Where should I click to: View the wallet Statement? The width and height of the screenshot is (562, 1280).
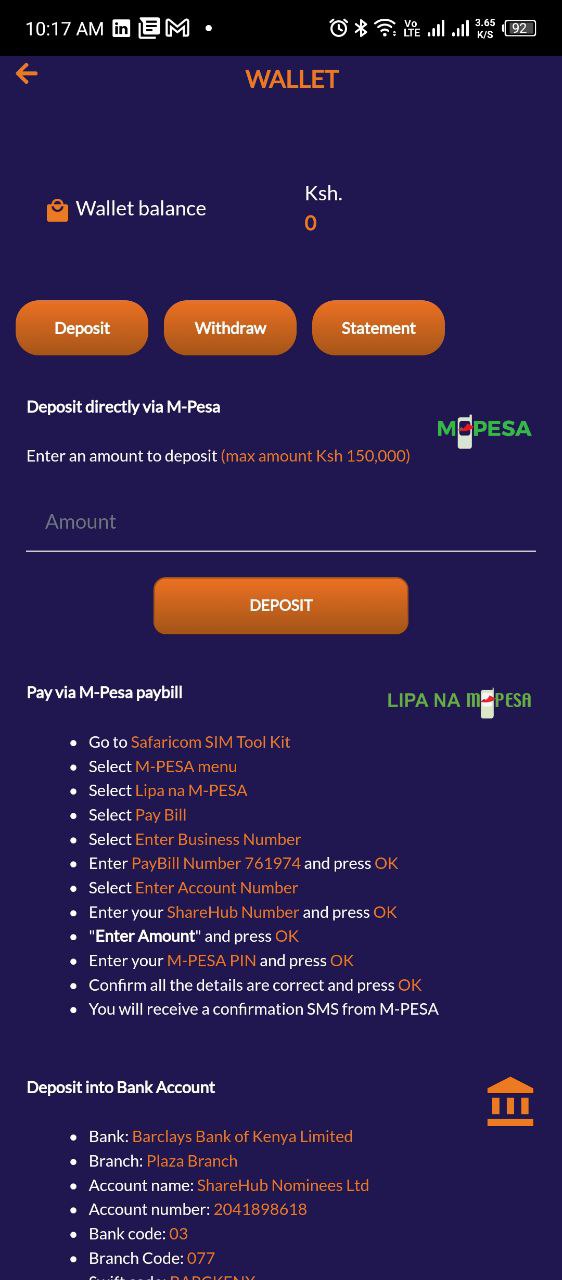click(378, 328)
